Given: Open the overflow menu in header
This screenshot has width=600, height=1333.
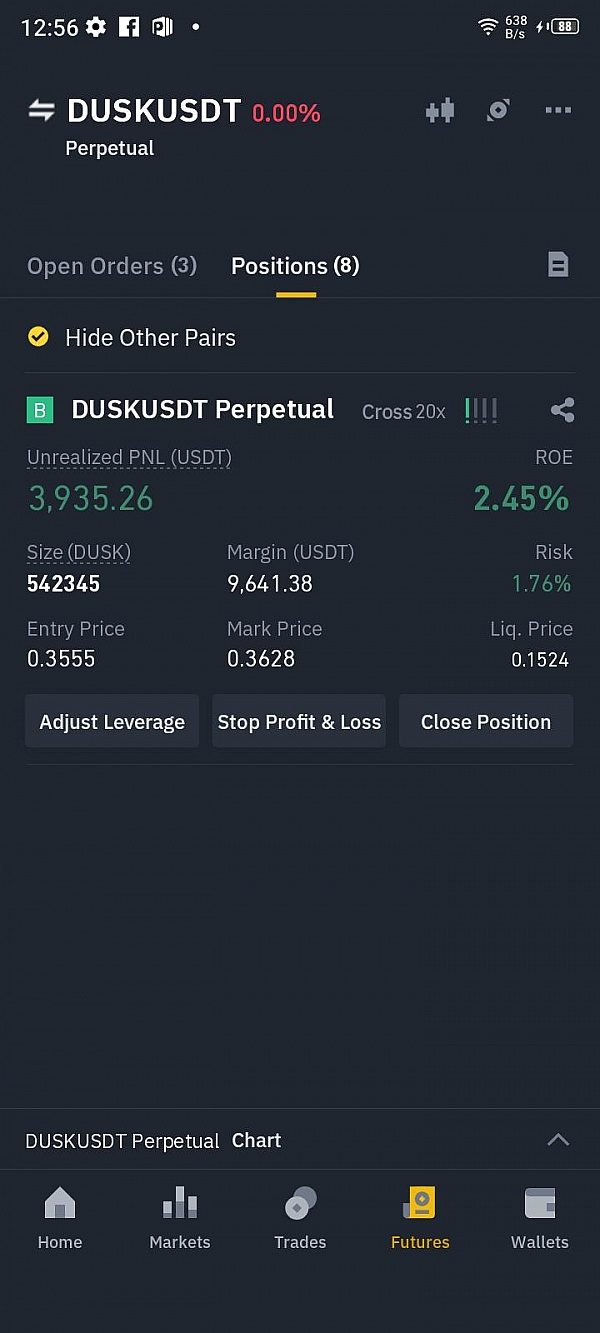Looking at the screenshot, I should pos(558,110).
